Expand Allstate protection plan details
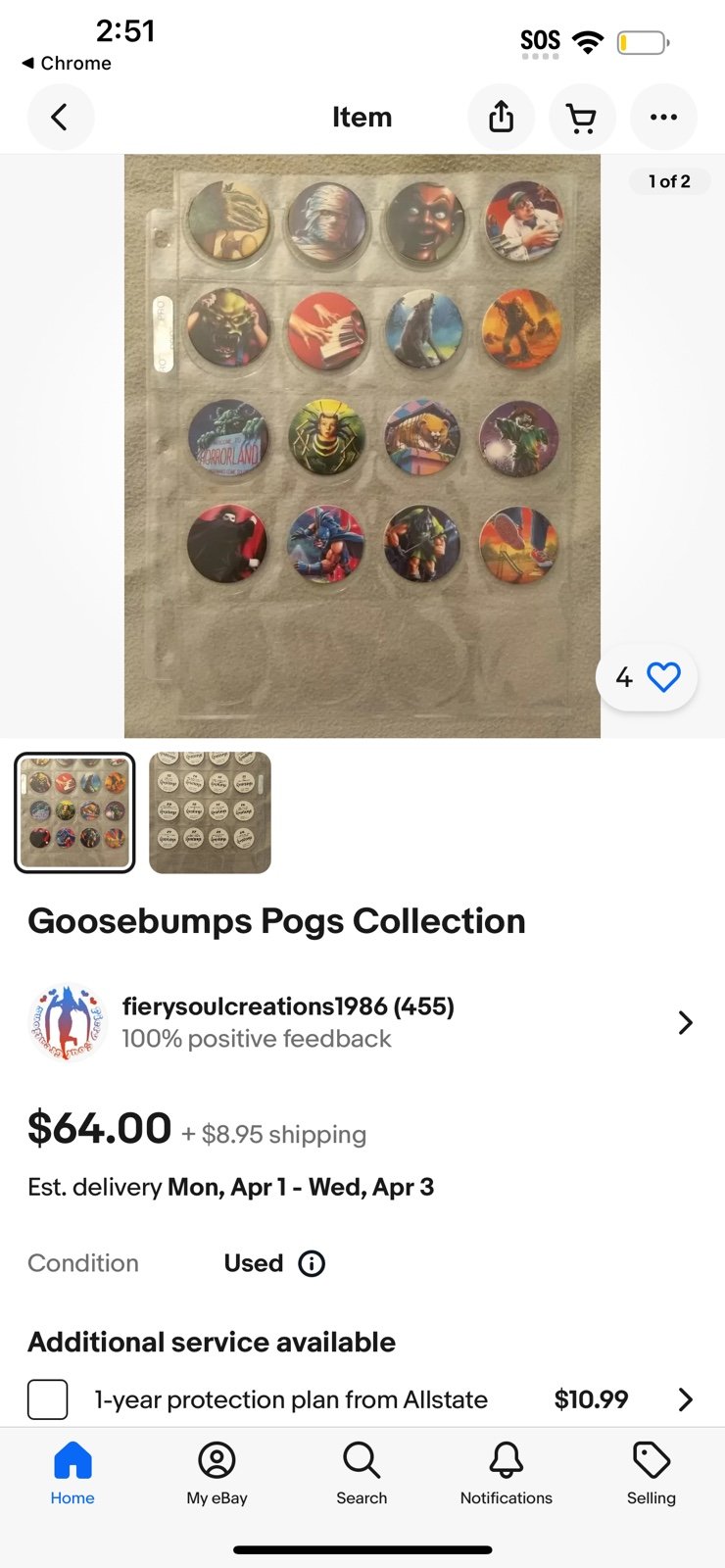 [686, 1399]
